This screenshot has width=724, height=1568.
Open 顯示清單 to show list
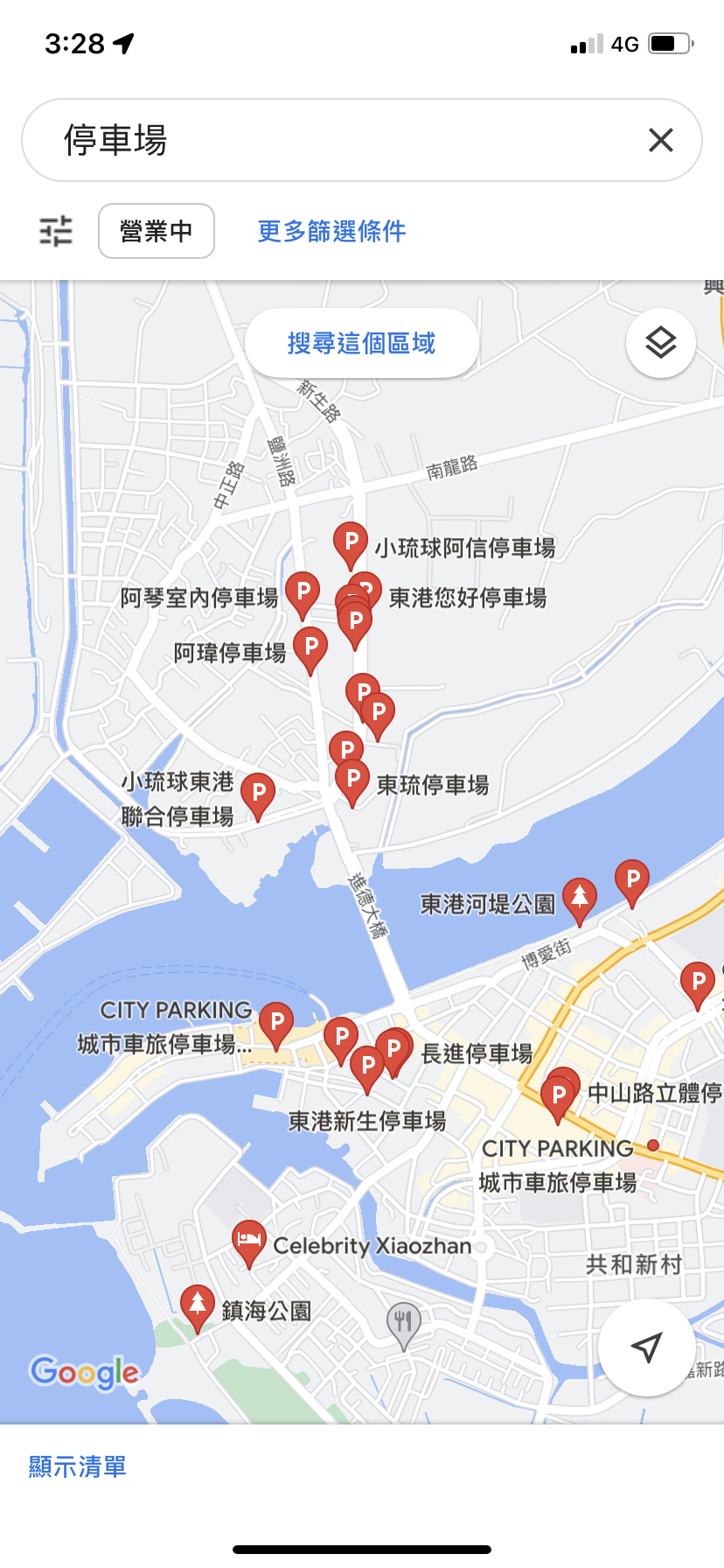pos(78,1466)
